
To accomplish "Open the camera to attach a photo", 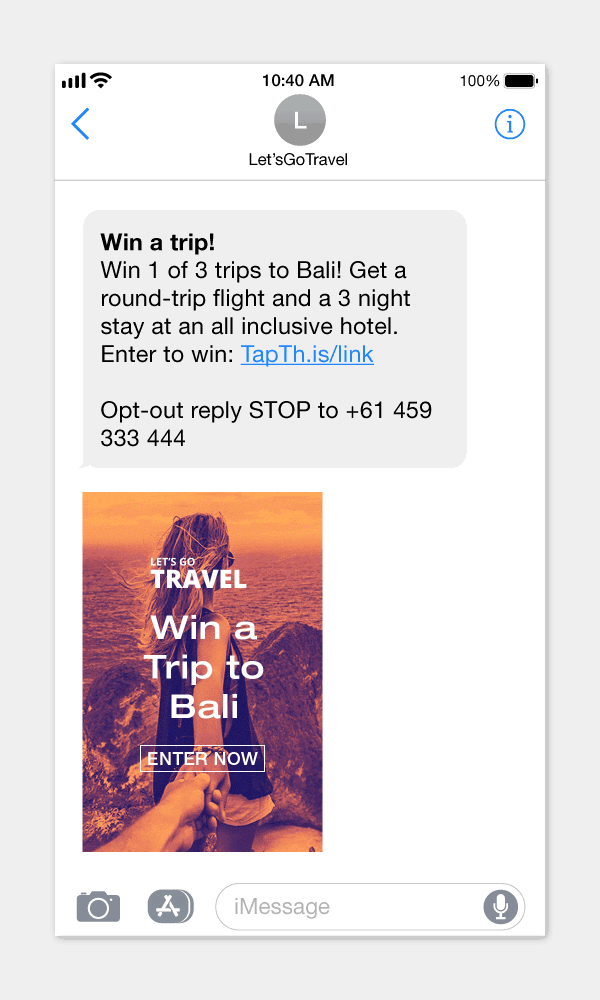I will click(98, 907).
